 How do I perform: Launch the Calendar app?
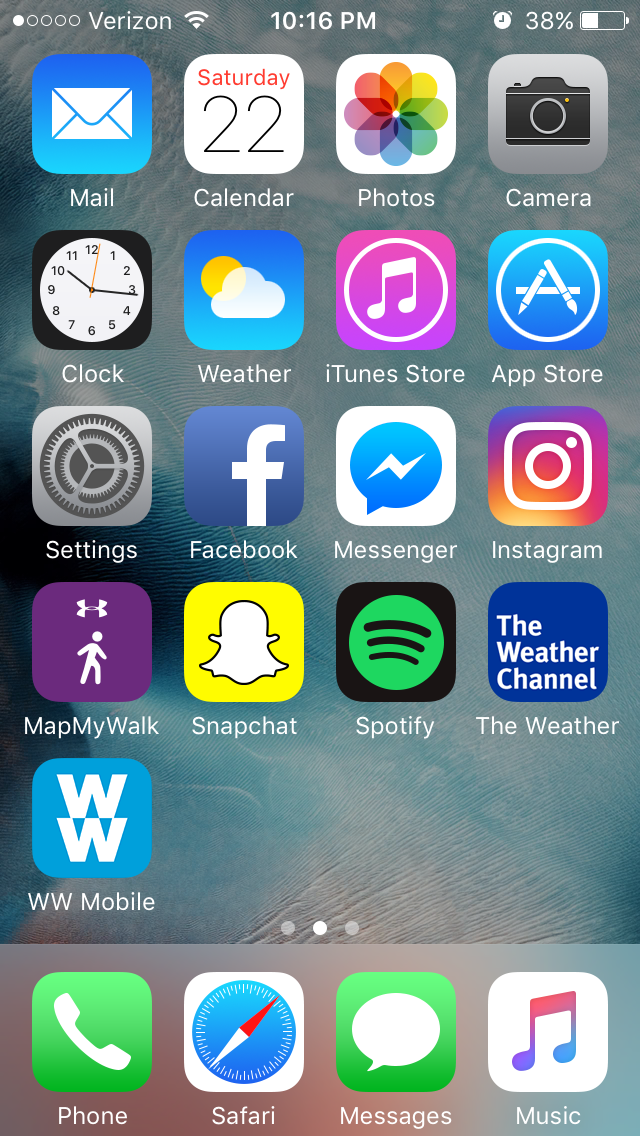244,114
